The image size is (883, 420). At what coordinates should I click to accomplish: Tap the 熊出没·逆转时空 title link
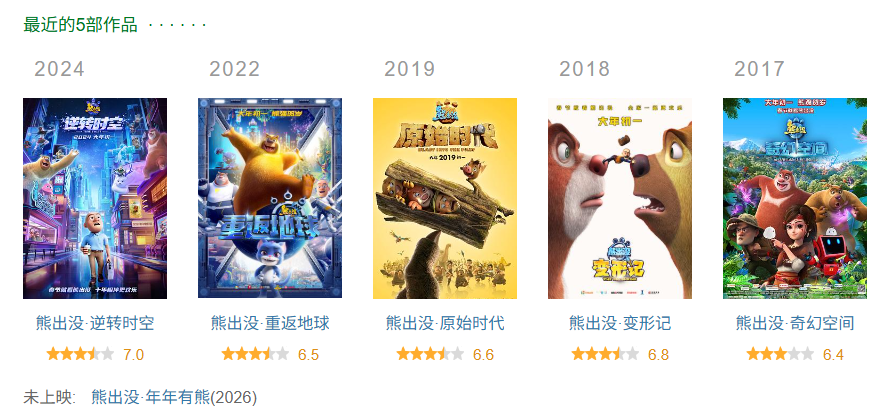point(95,324)
